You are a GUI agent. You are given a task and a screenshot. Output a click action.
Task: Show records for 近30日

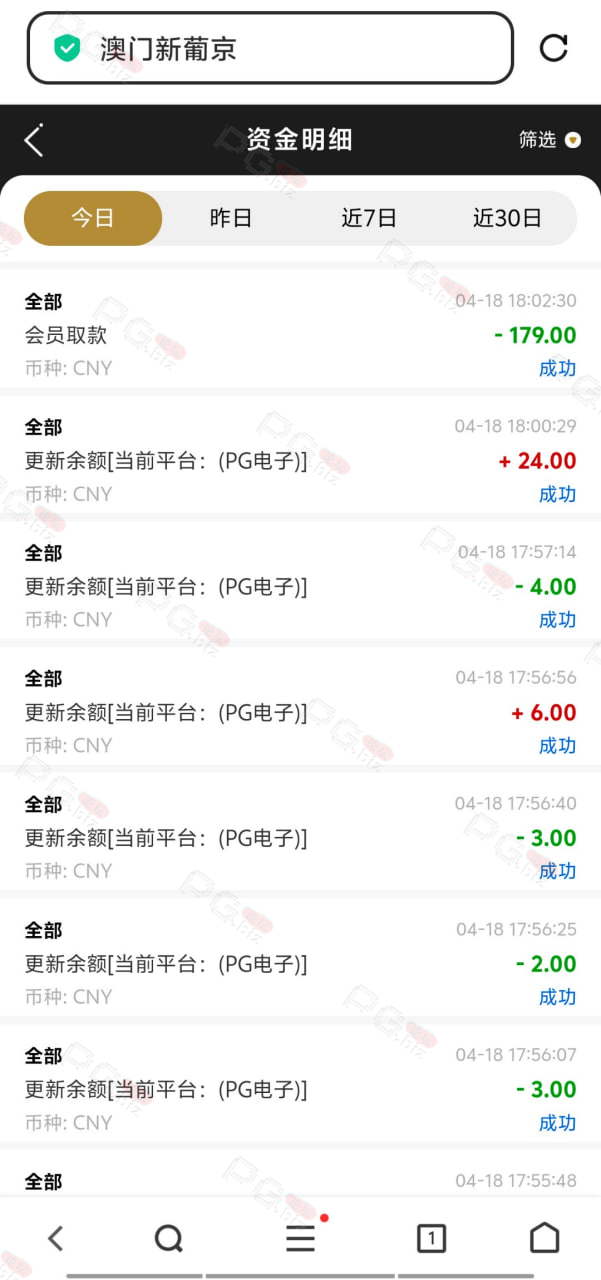tap(507, 218)
